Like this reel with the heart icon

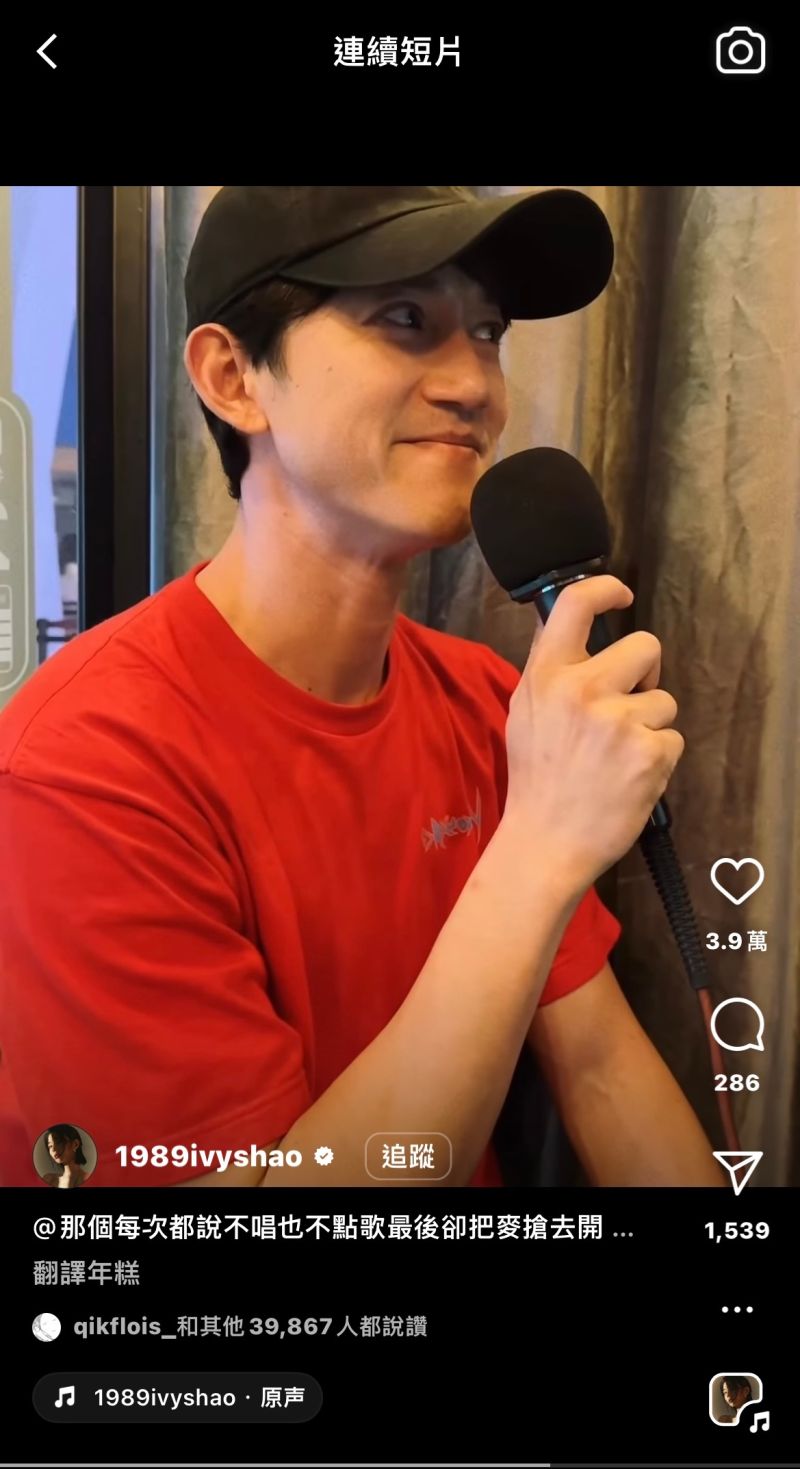[x=737, y=881]
